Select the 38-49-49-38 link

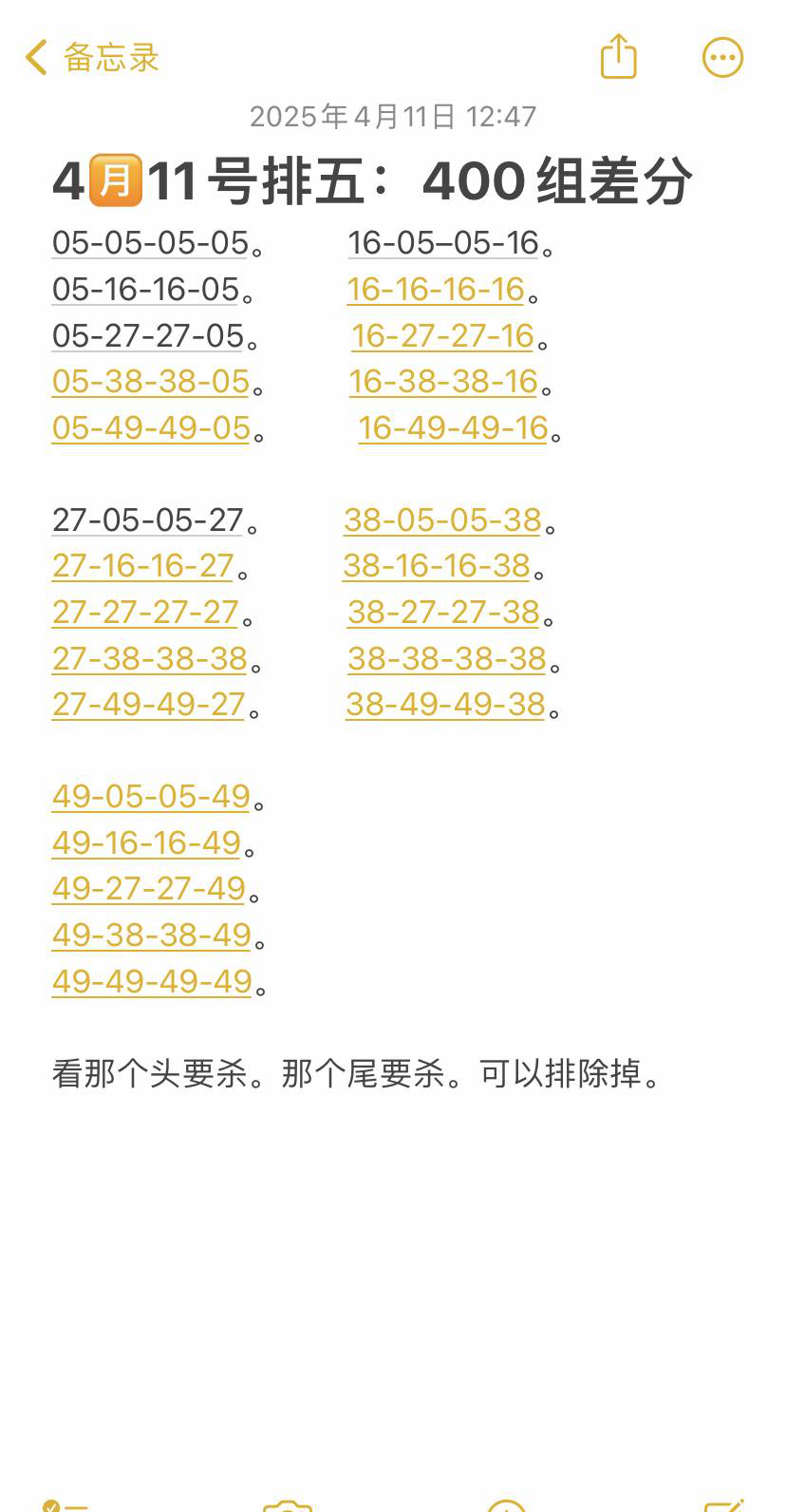[445, 705]
